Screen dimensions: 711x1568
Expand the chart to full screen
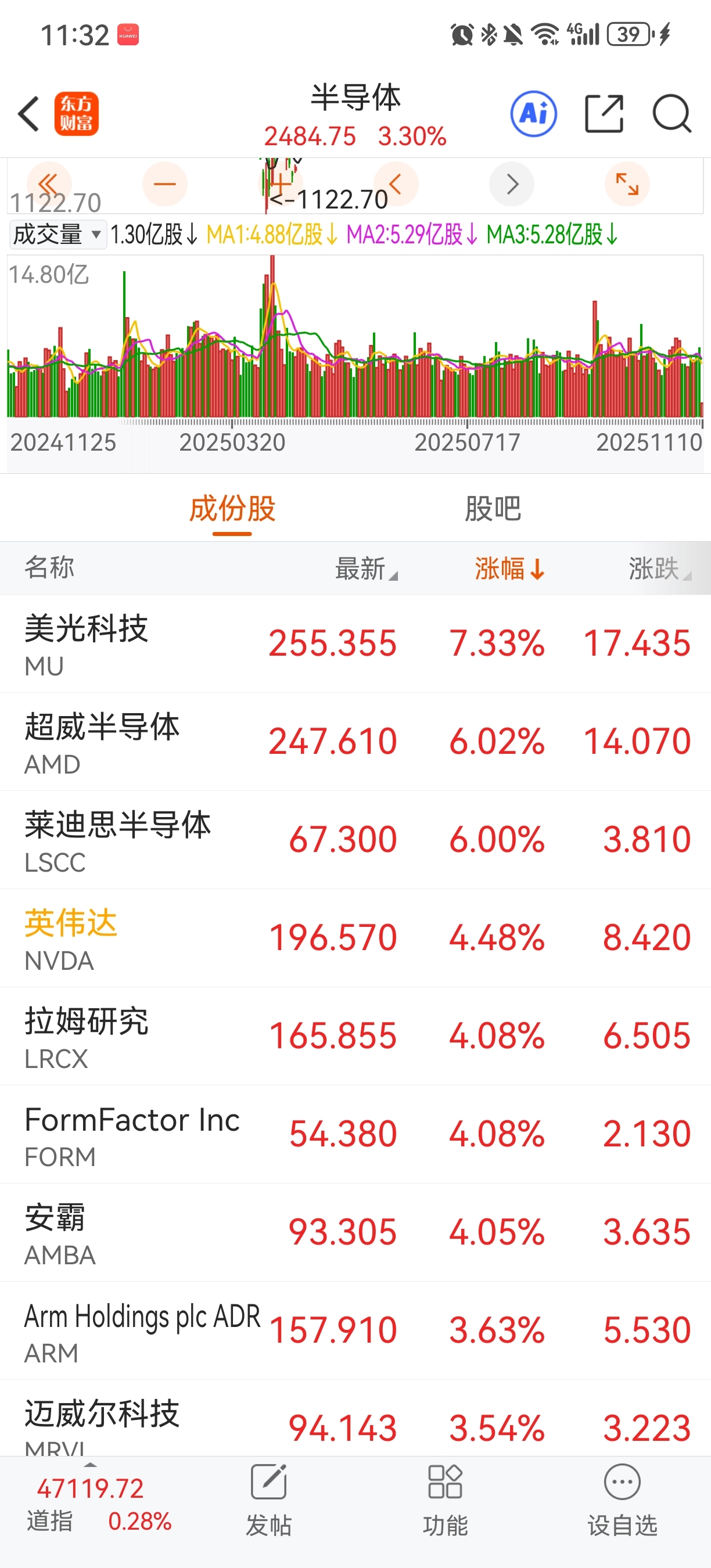point(627,184)
